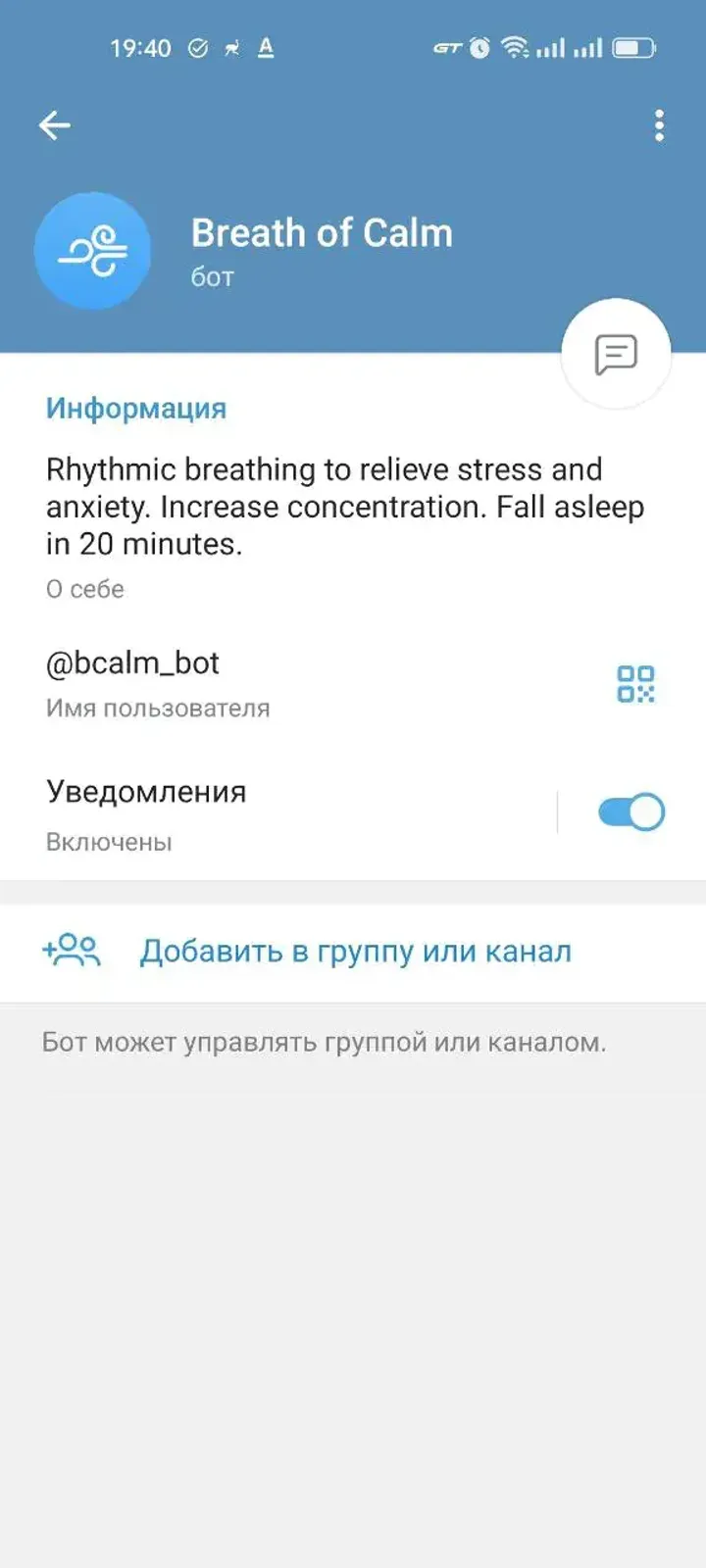
Task: Tap the bot description about breathing
Action: [343, 506]
